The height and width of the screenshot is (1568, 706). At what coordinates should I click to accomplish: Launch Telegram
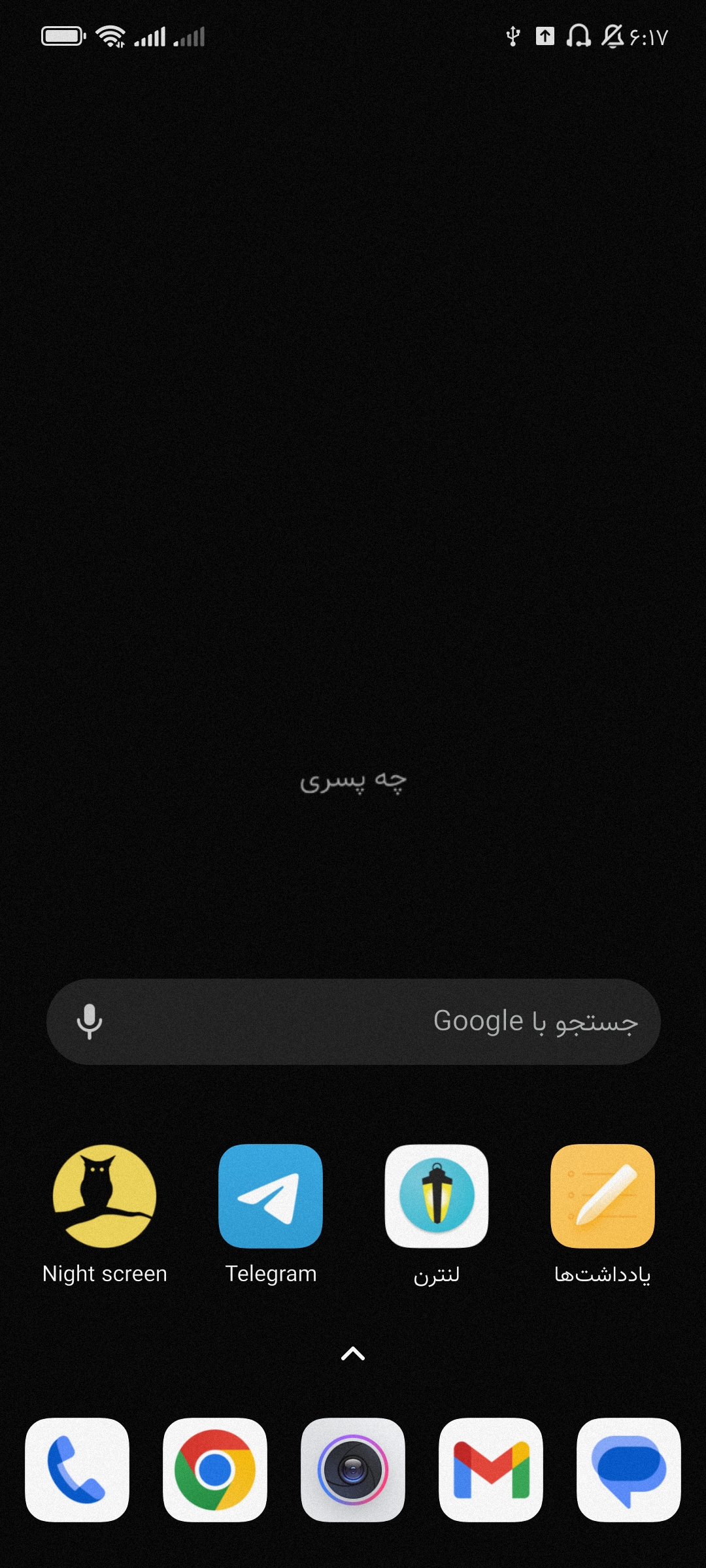tap(271, 1196)
